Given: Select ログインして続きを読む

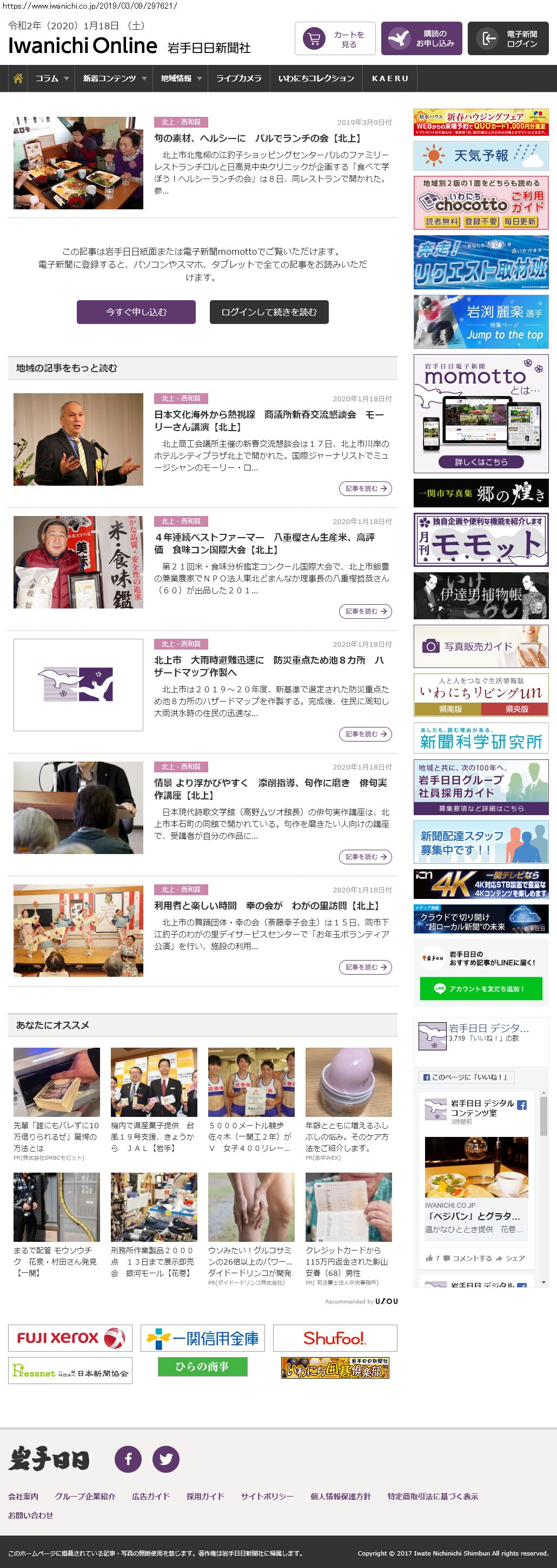Looking at the screenshot, I should coord(269,312).
